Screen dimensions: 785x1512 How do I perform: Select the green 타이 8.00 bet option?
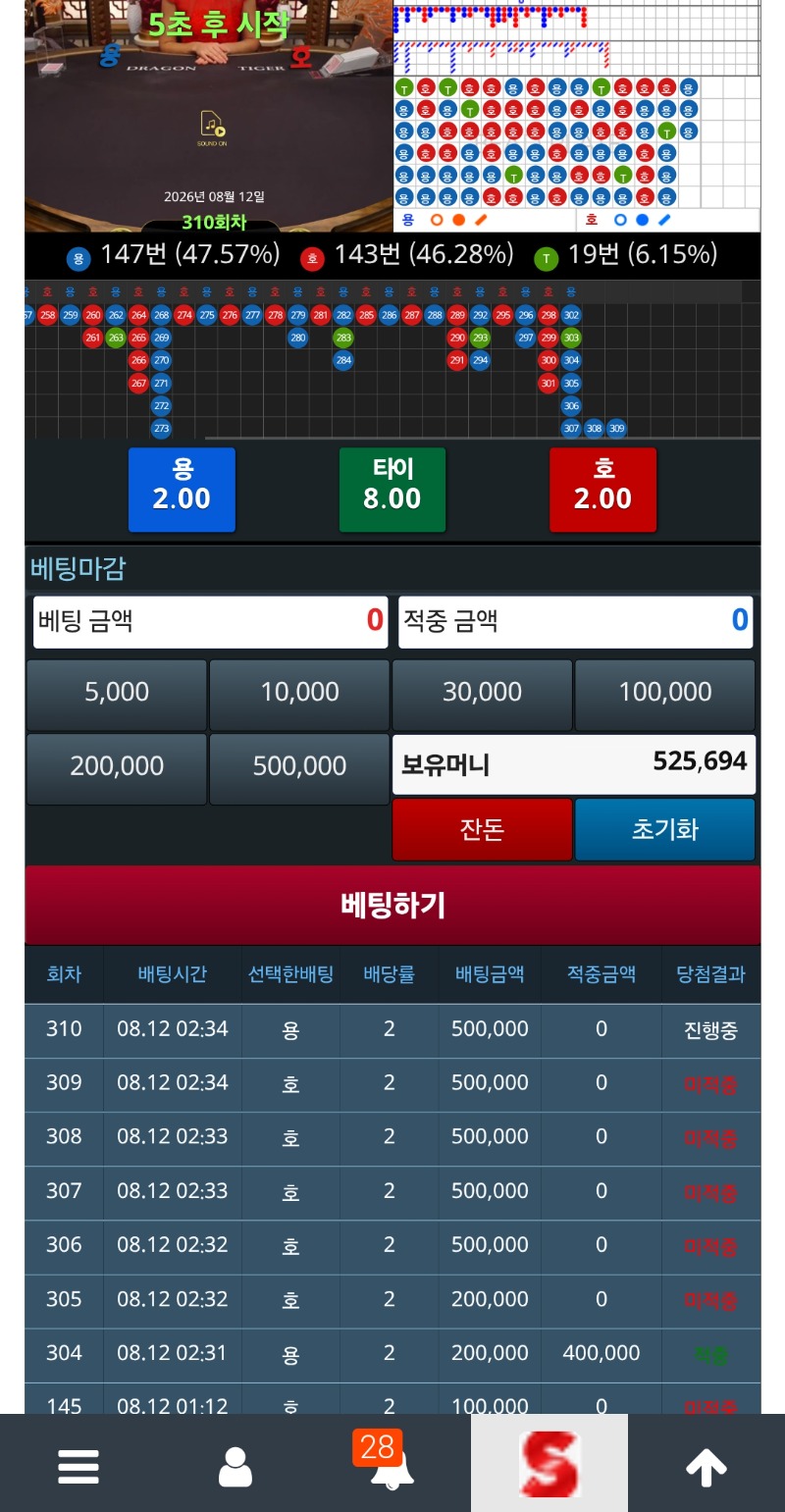(x=392, y=490)
